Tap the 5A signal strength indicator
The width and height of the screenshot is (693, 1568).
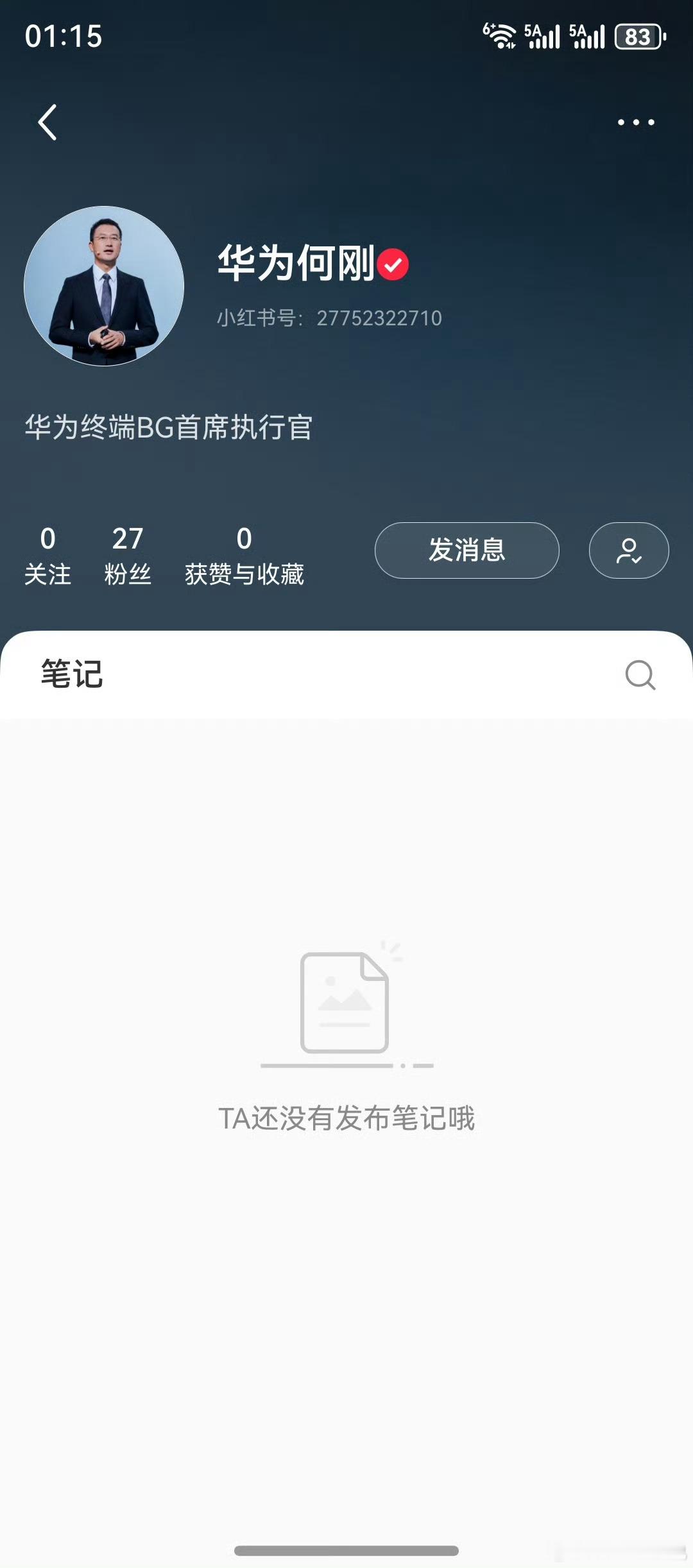(541, 37)
